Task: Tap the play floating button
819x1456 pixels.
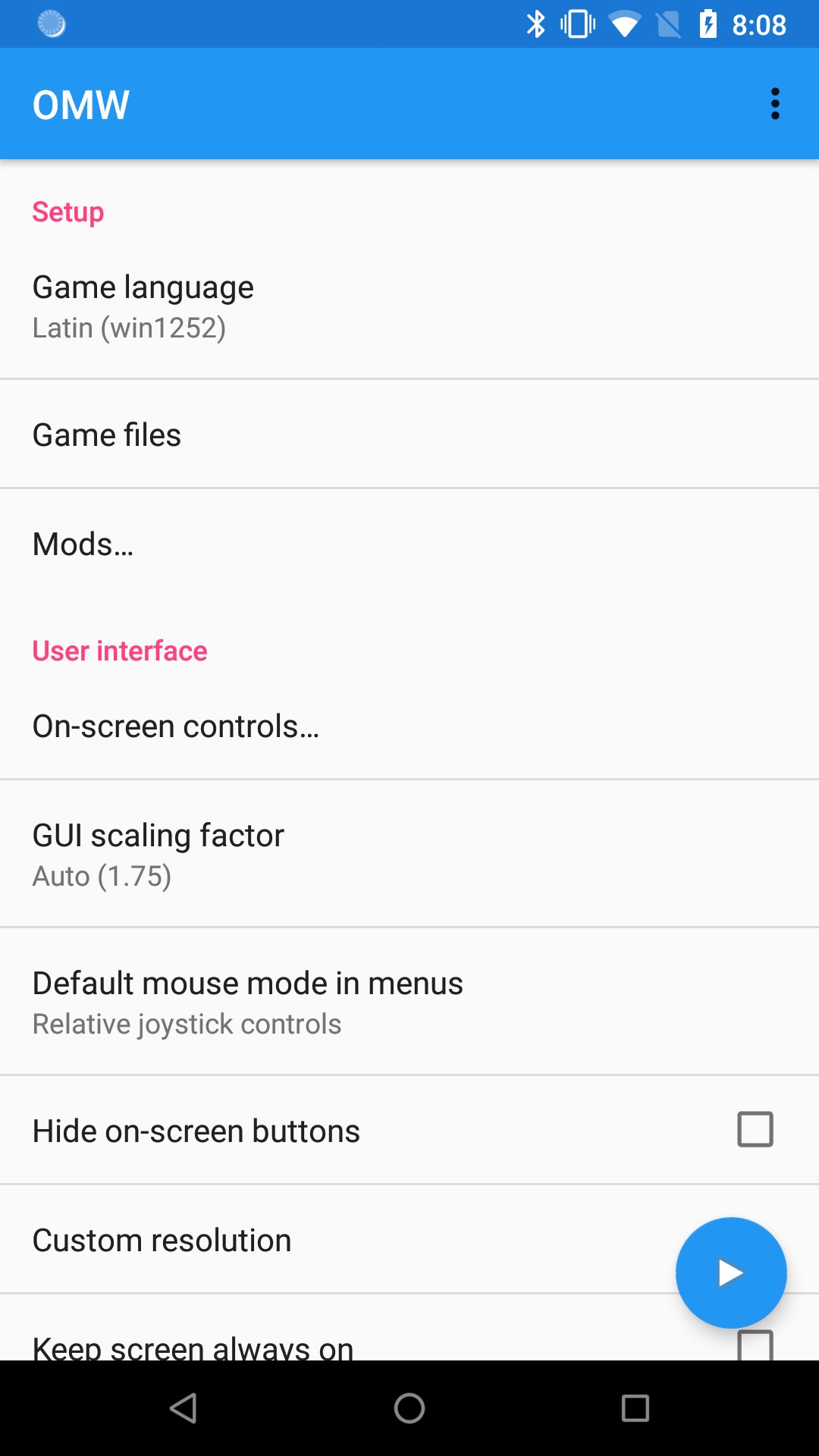Action: 730,1272
